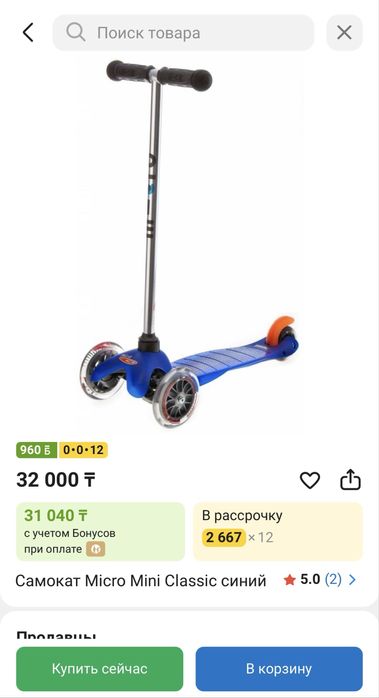
Task: Tap Купить сейчас to buy now
Action: [x=100, y=669]
